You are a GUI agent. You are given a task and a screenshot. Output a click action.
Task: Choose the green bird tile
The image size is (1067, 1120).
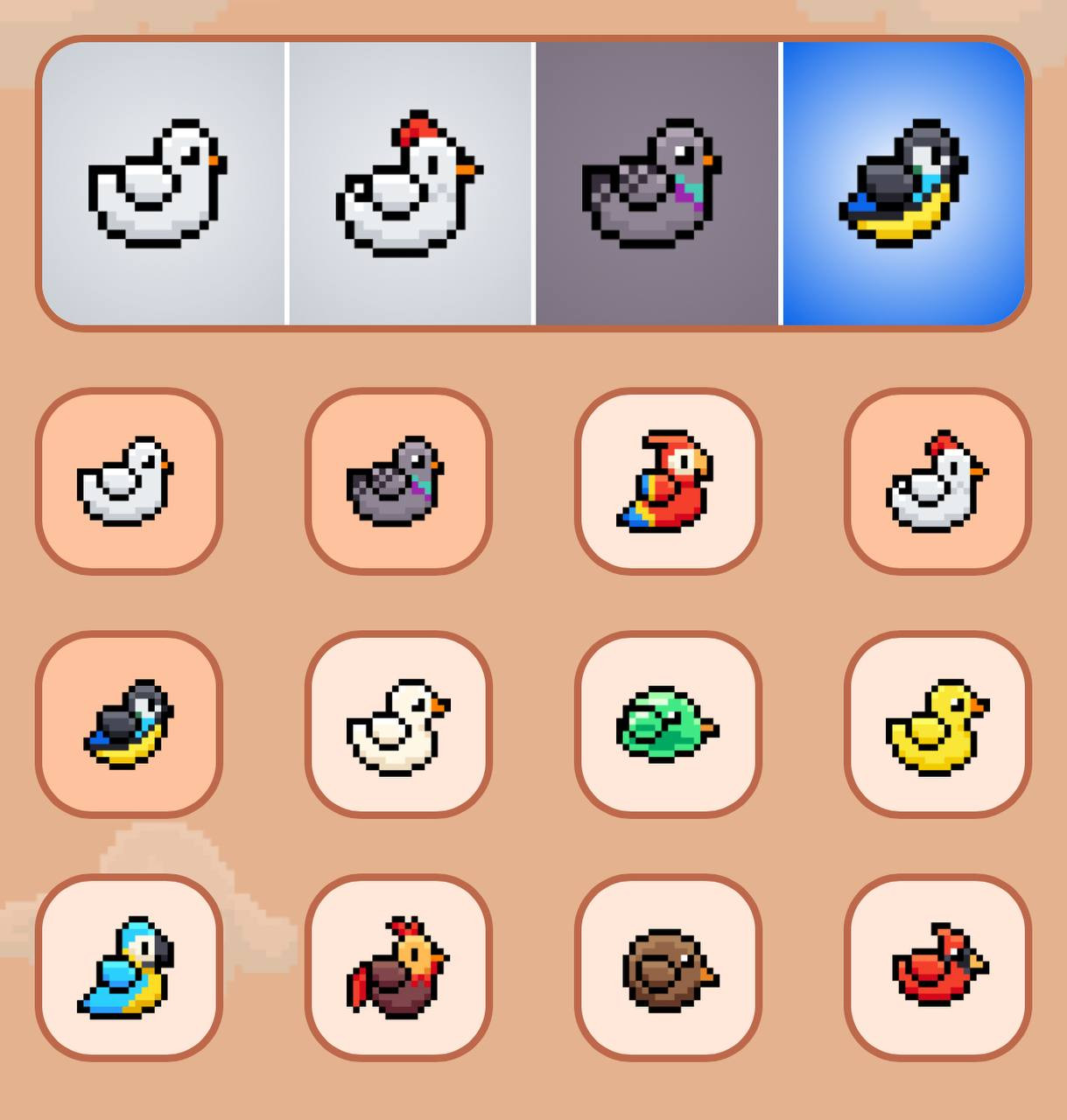click(x=668, y=724)
